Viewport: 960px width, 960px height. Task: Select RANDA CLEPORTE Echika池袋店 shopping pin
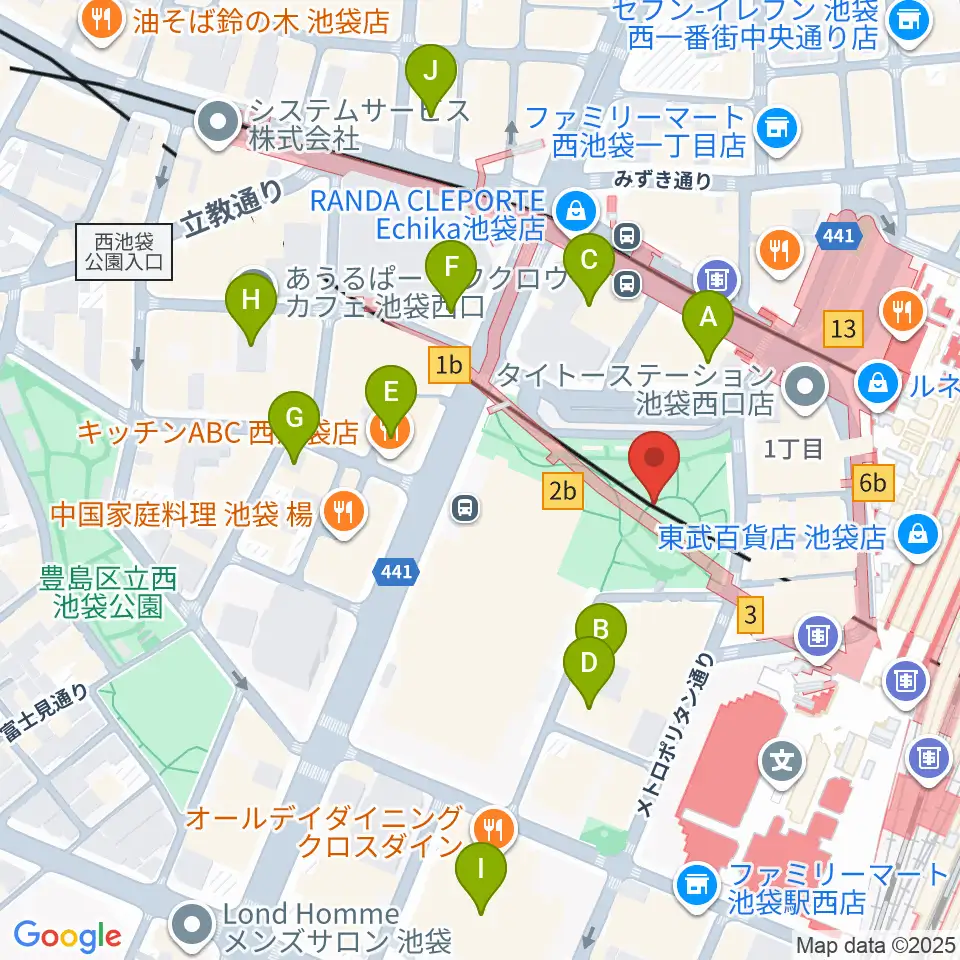tap(576, 212)
